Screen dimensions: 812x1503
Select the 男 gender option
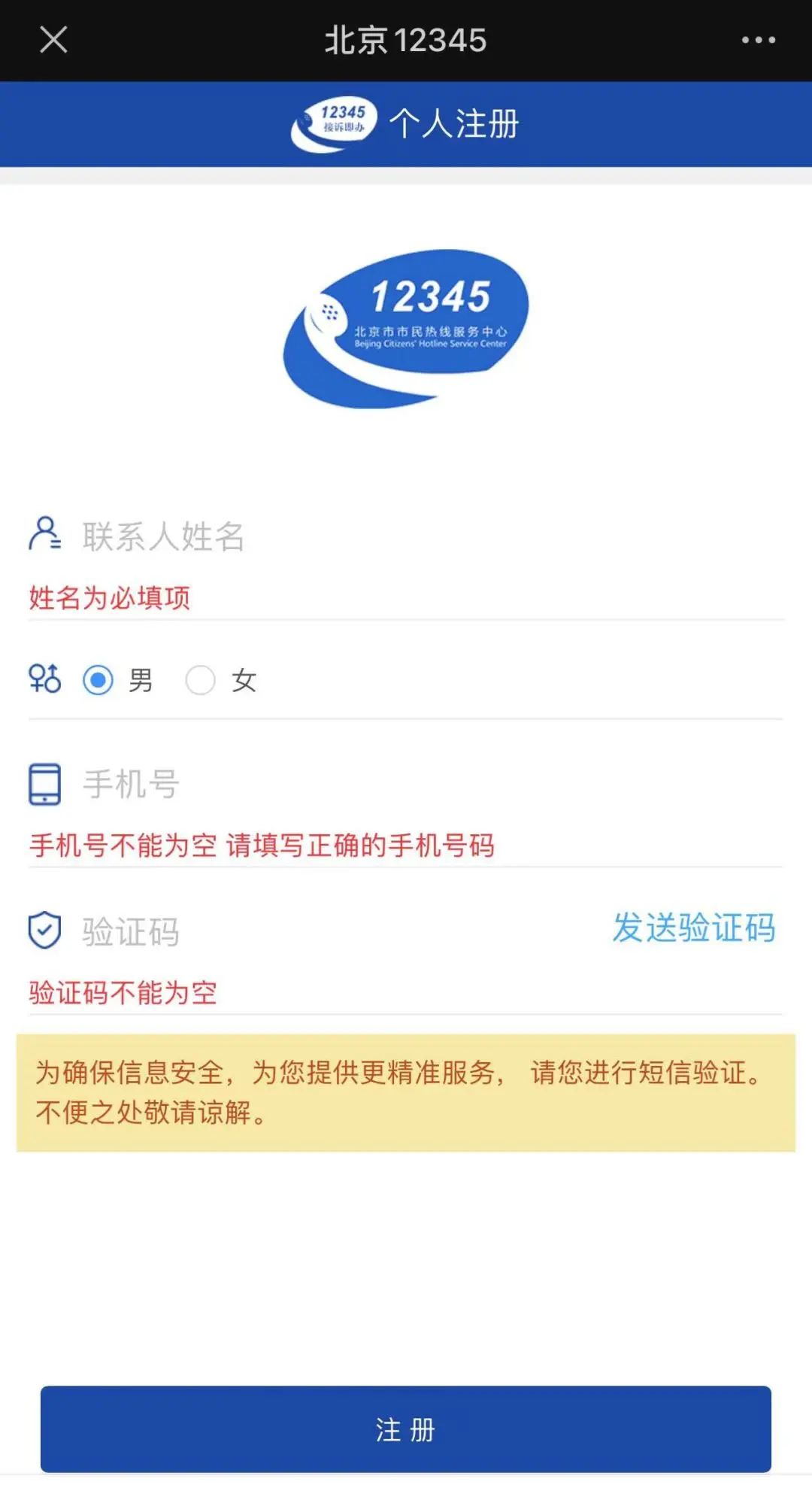point(120,679)
